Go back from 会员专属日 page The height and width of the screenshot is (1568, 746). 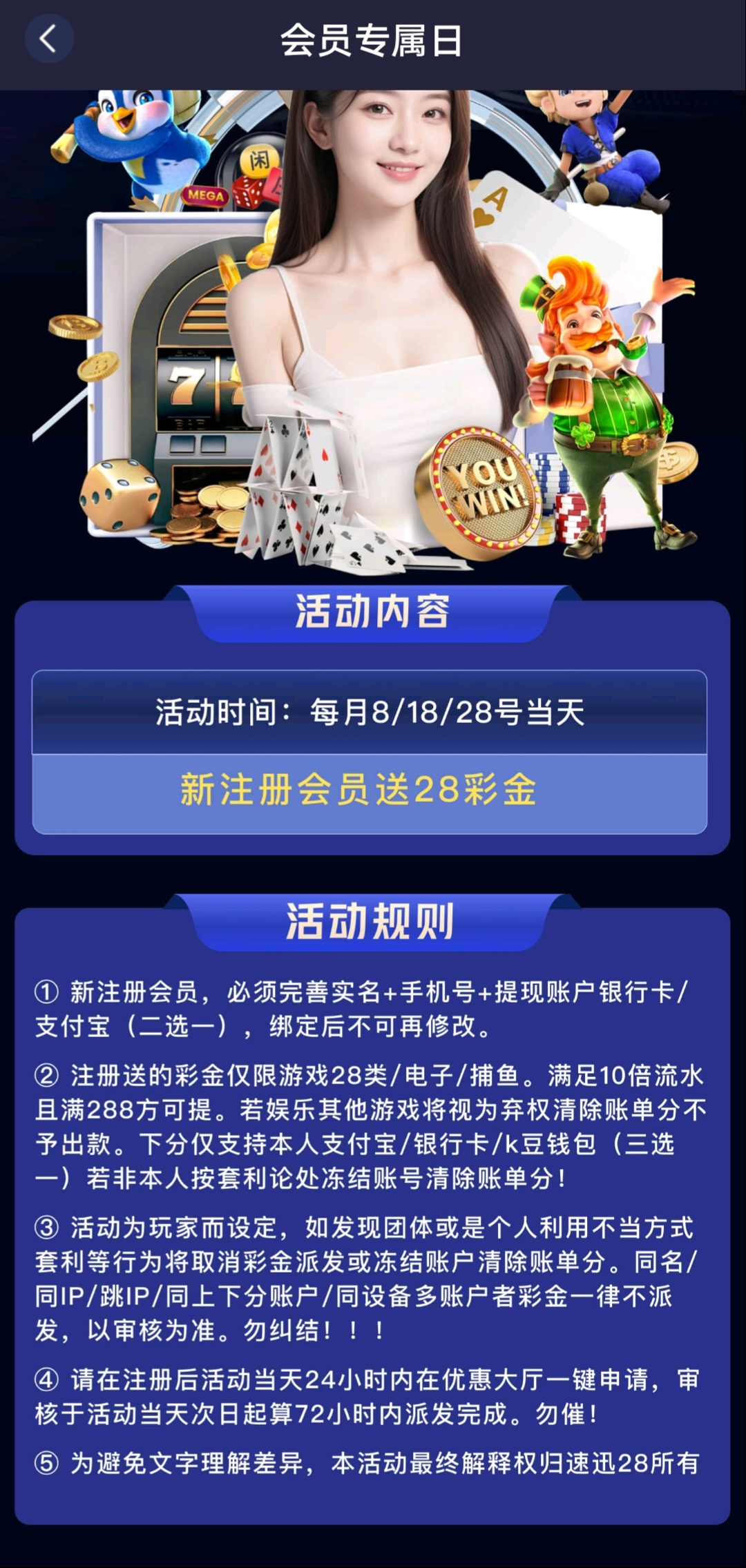(48, 39)
